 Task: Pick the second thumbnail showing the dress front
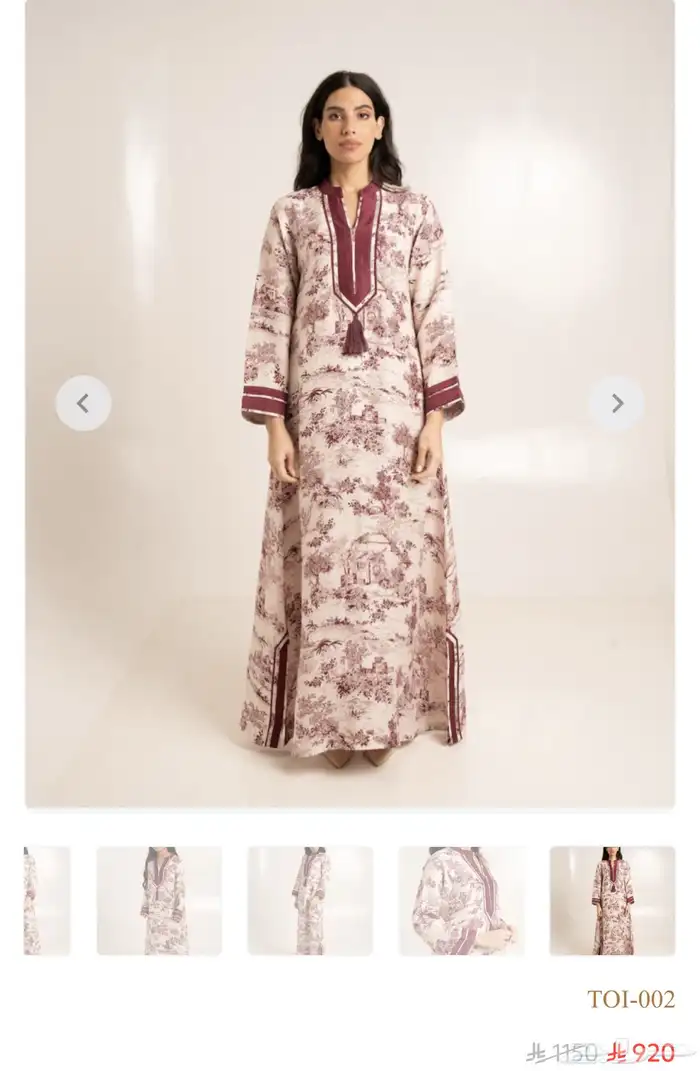tap(159, 900)
